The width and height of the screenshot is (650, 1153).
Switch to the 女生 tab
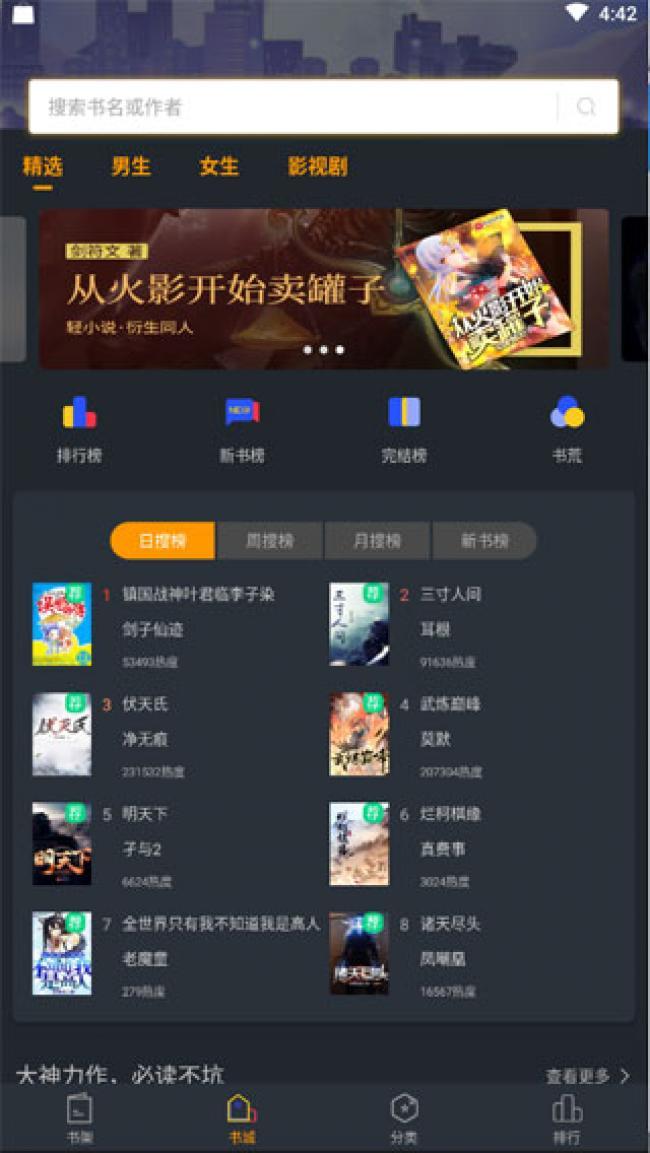(x=219, y=166)
